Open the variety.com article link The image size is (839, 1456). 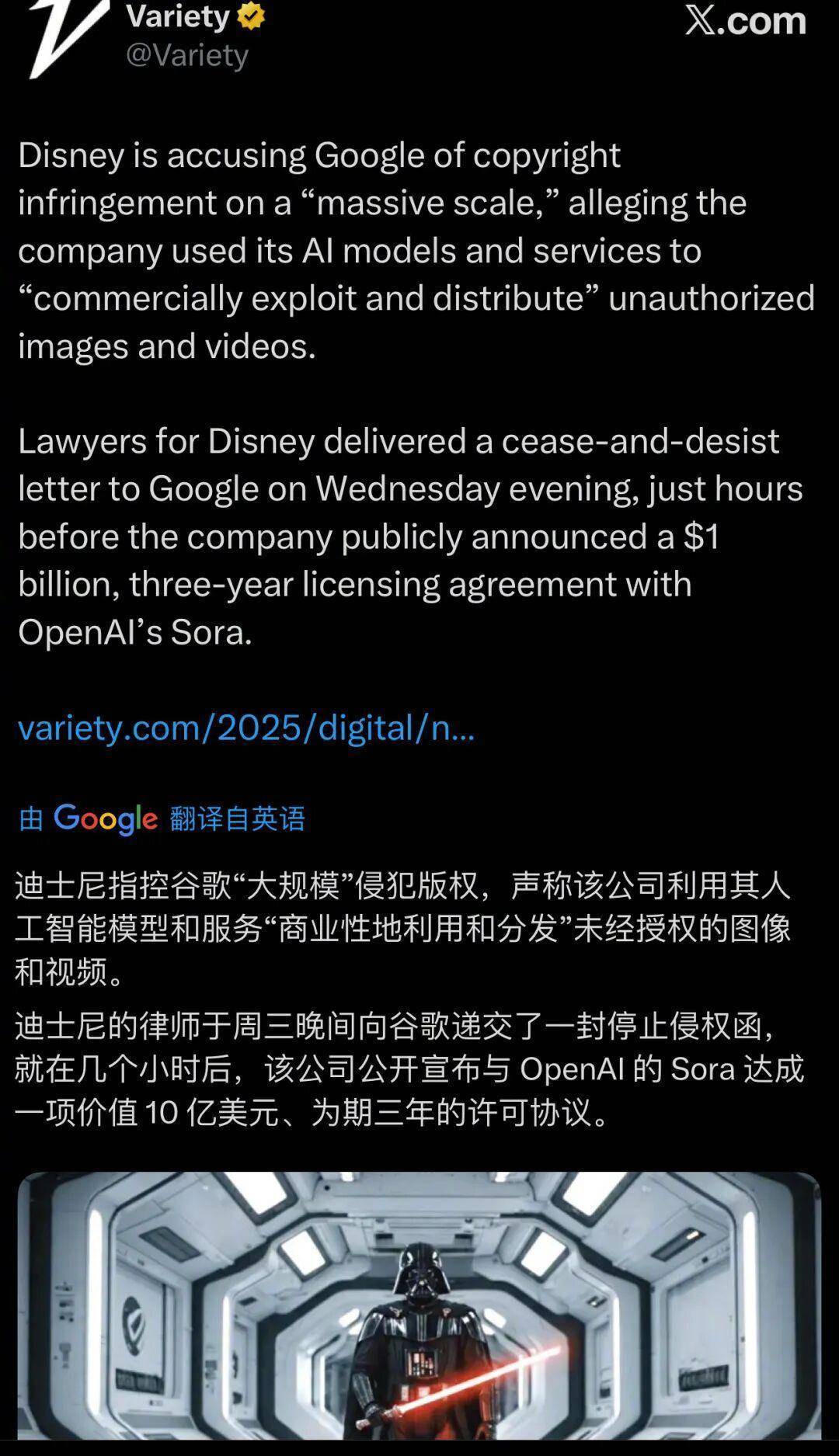pos(245,728)
